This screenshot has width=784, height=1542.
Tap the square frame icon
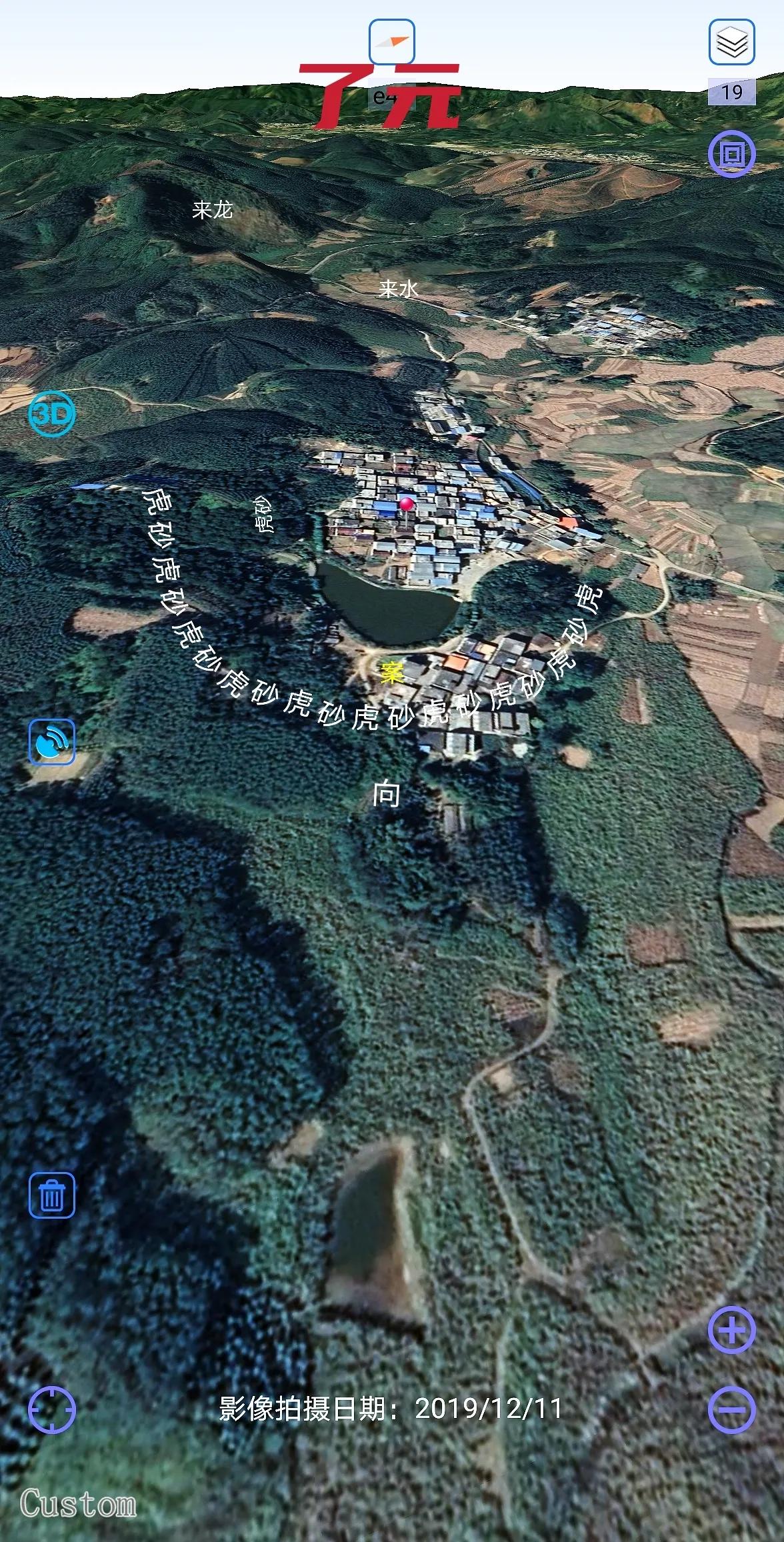pos(731,155)
